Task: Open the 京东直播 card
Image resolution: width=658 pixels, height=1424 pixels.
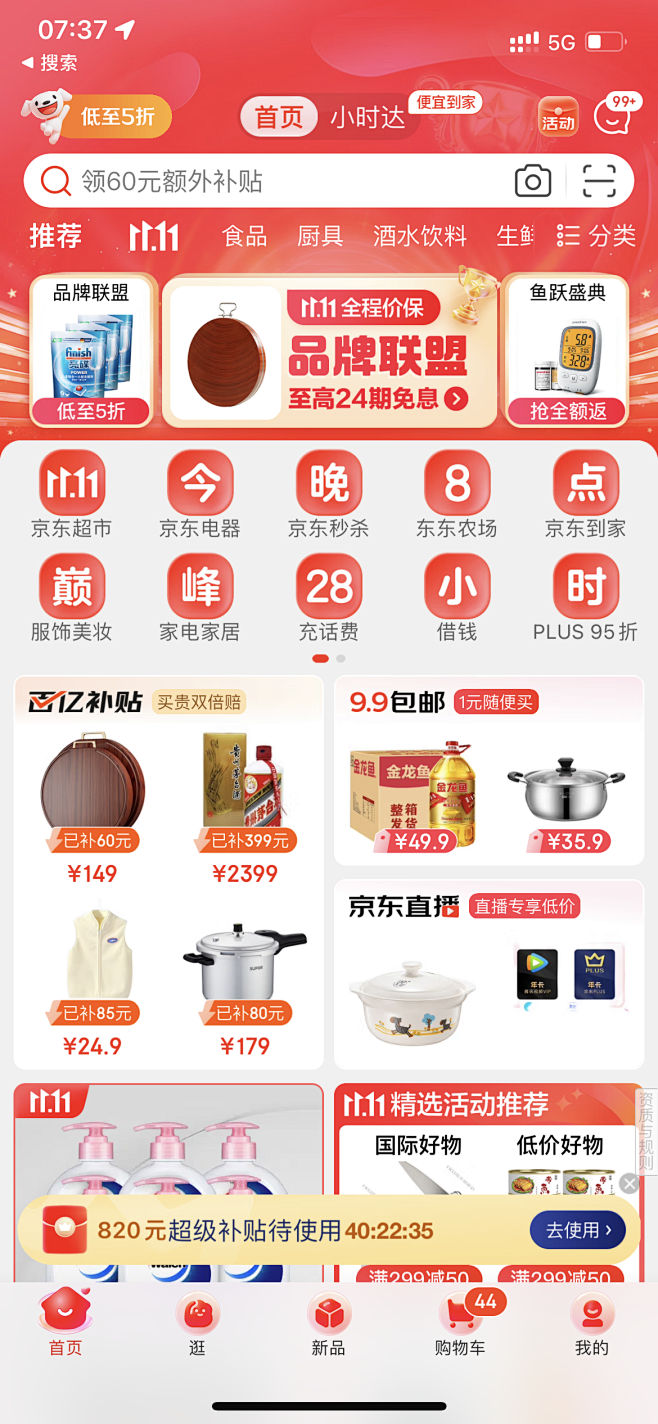Action: click(x=488, y=975)
